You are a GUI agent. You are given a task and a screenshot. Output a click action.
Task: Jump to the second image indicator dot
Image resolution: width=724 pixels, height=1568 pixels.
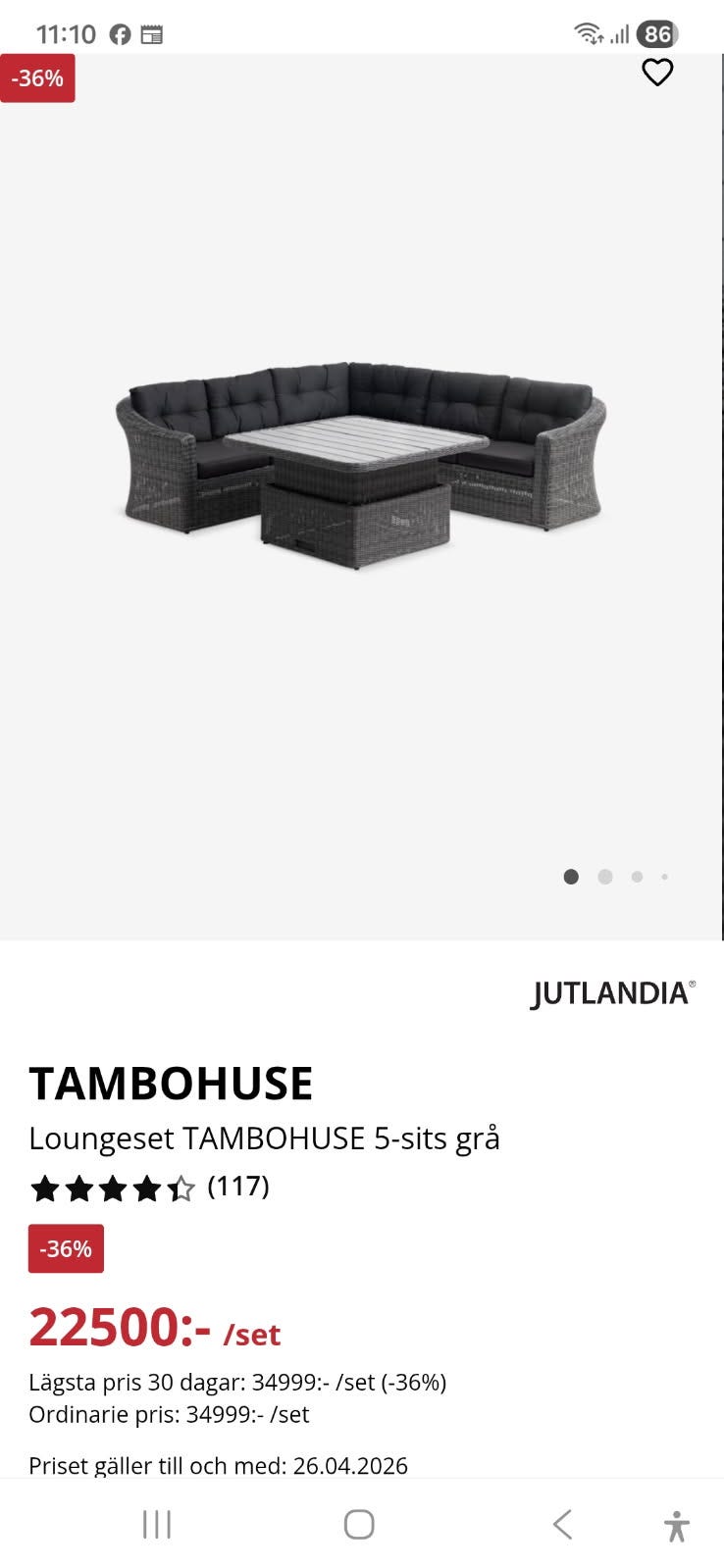click(605, 877)
